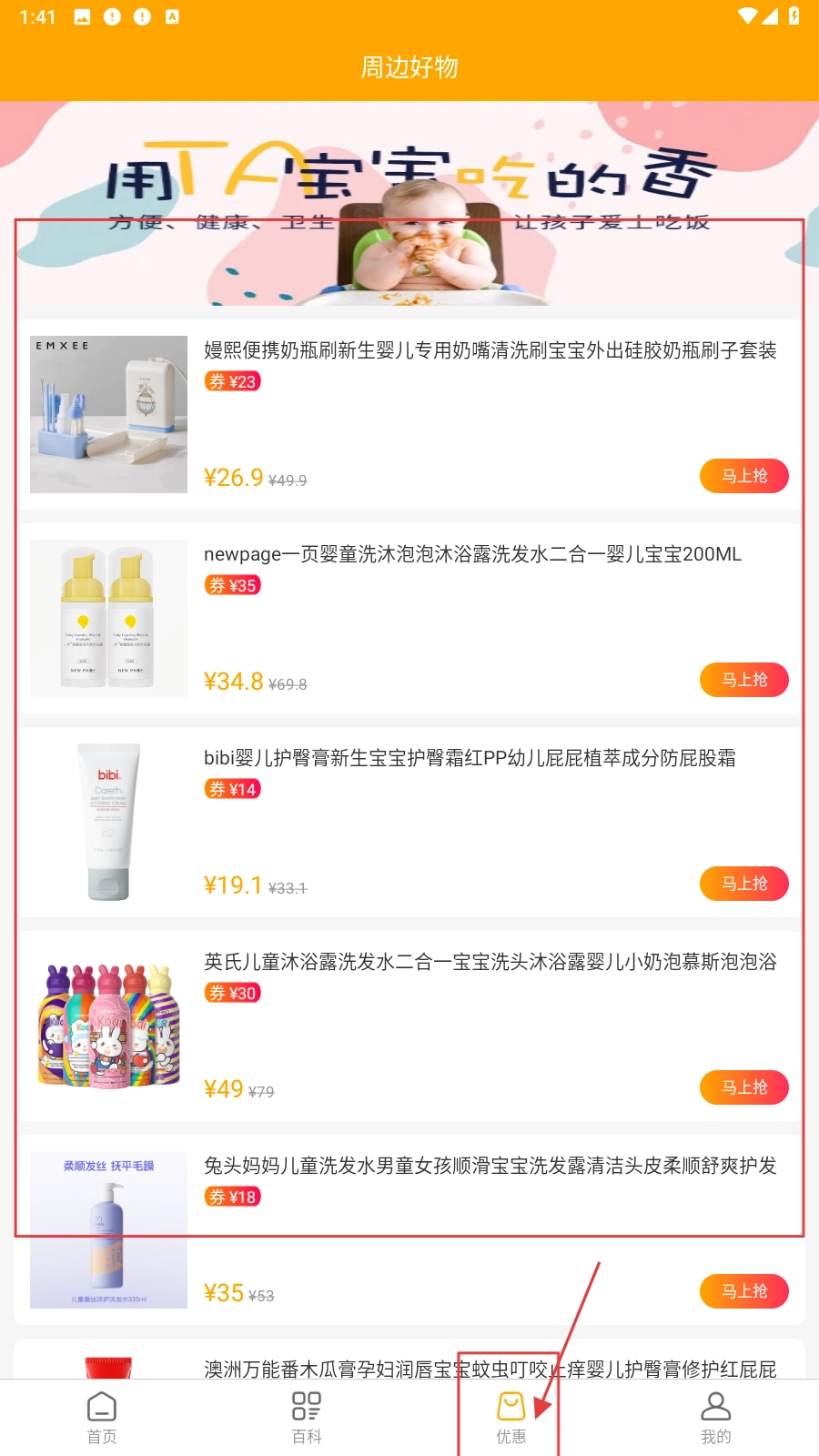Open the 百科 tab
This screenshot has width=819, height=1456.
click(x=307, y=1418)
